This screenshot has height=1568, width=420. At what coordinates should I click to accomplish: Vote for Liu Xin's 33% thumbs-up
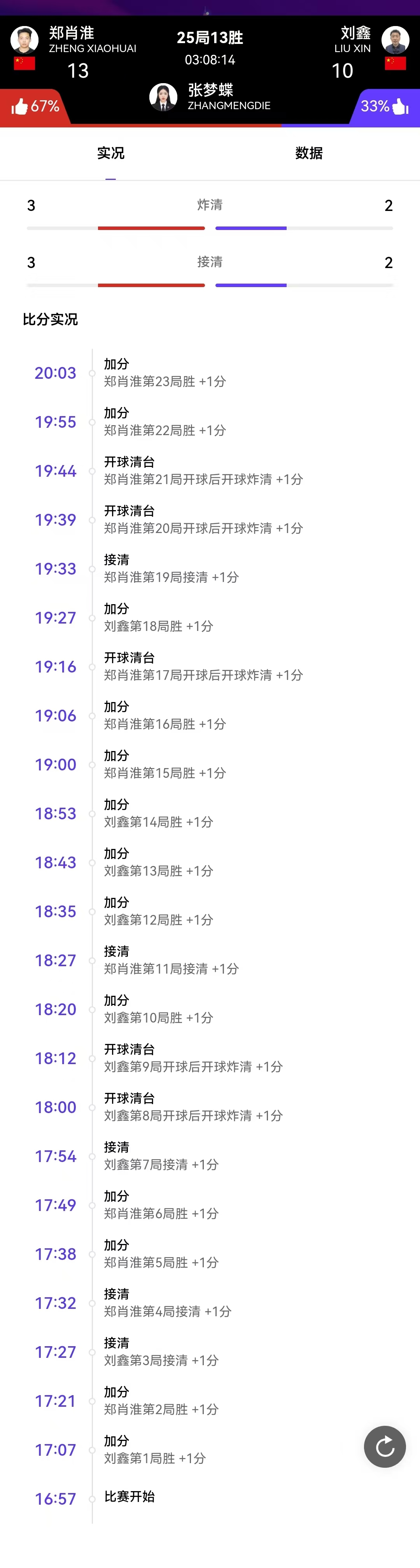coord(385,106)
